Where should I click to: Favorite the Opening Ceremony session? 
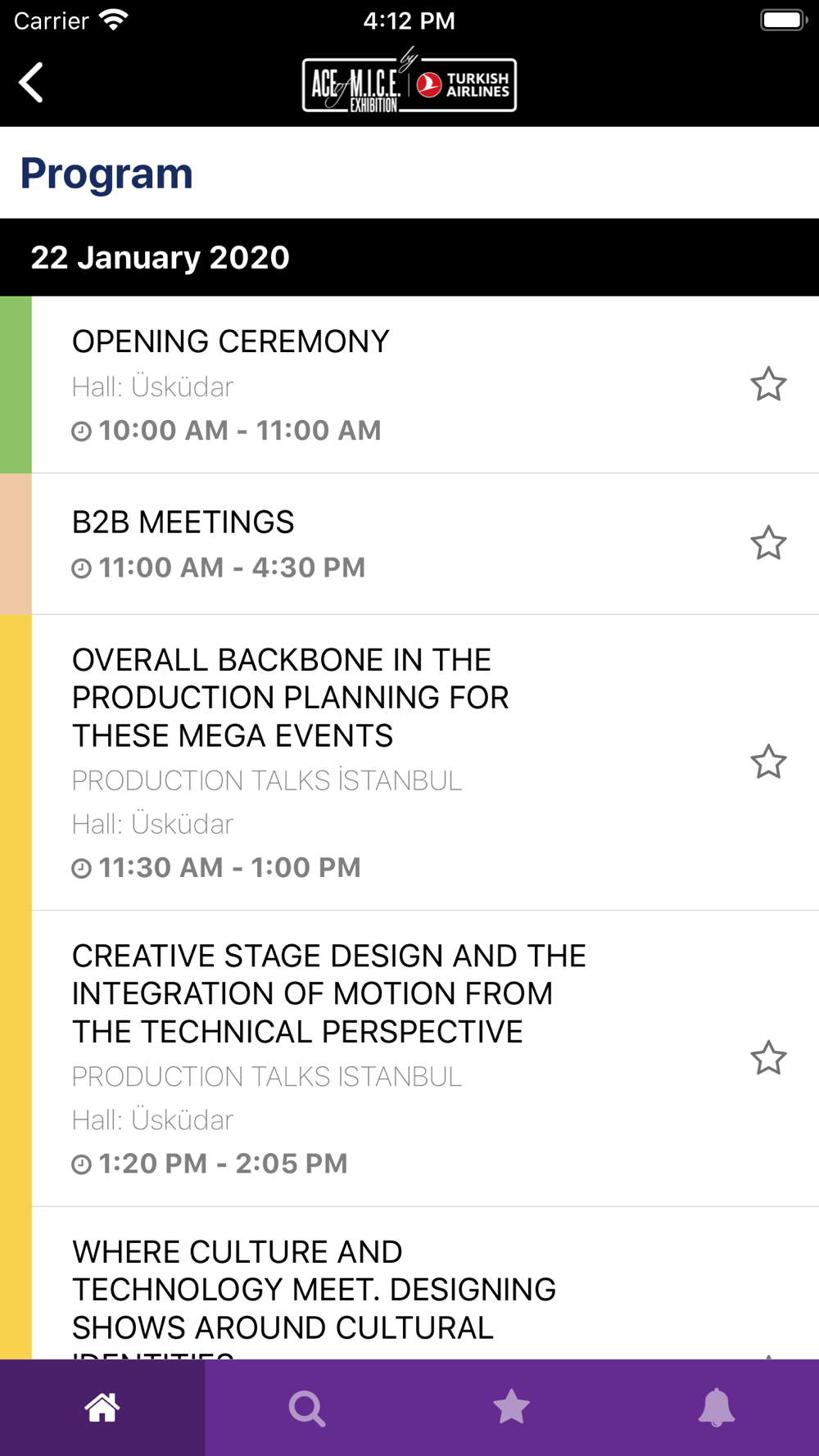tap(768, 384)
